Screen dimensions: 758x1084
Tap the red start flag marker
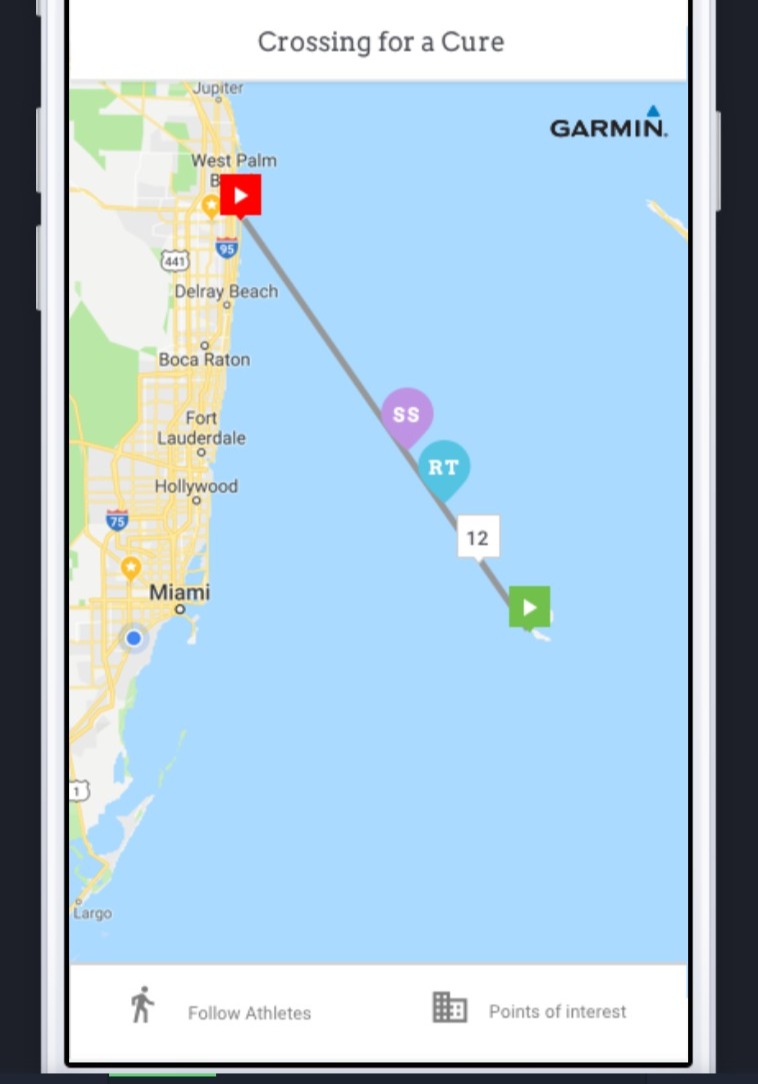(241, 195)
